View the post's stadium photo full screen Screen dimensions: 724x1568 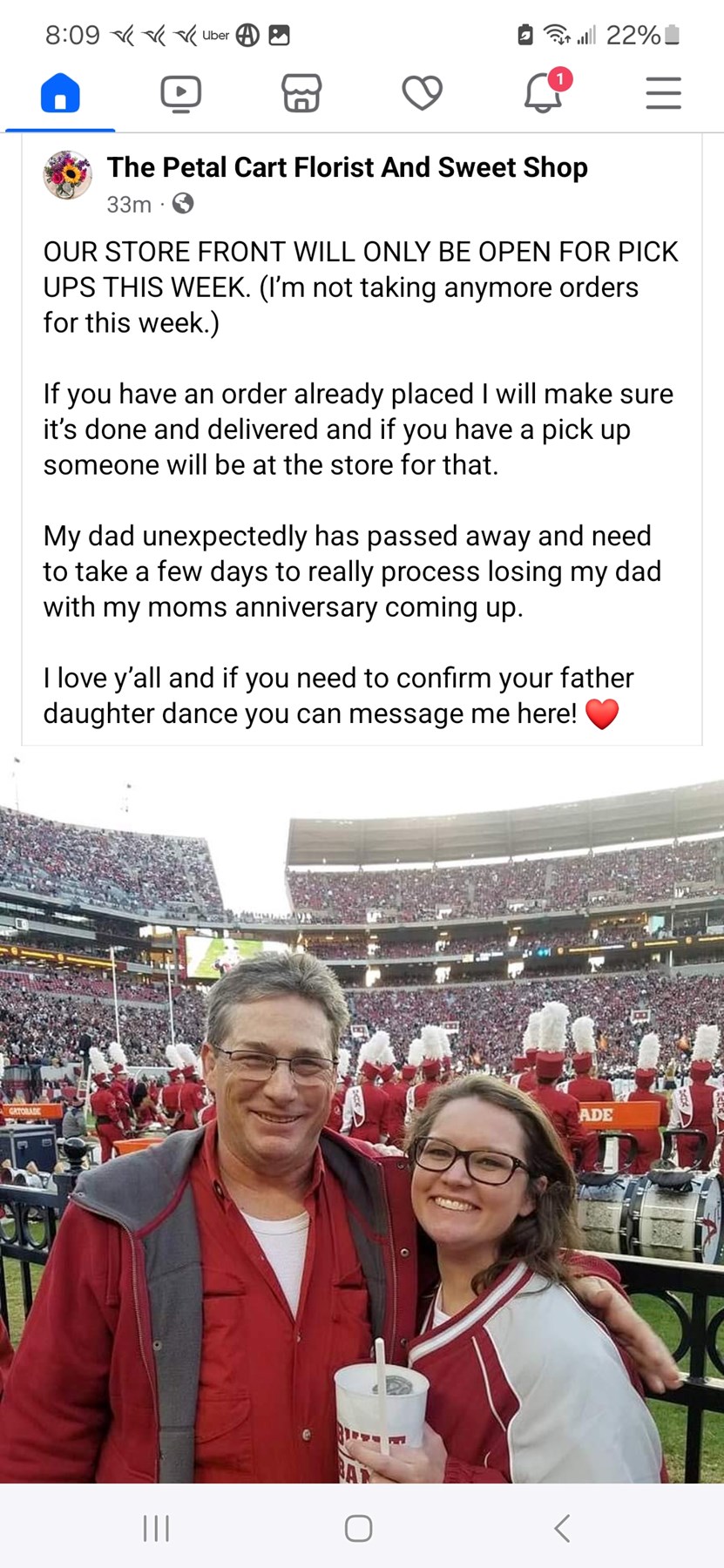coord(362,1115)
